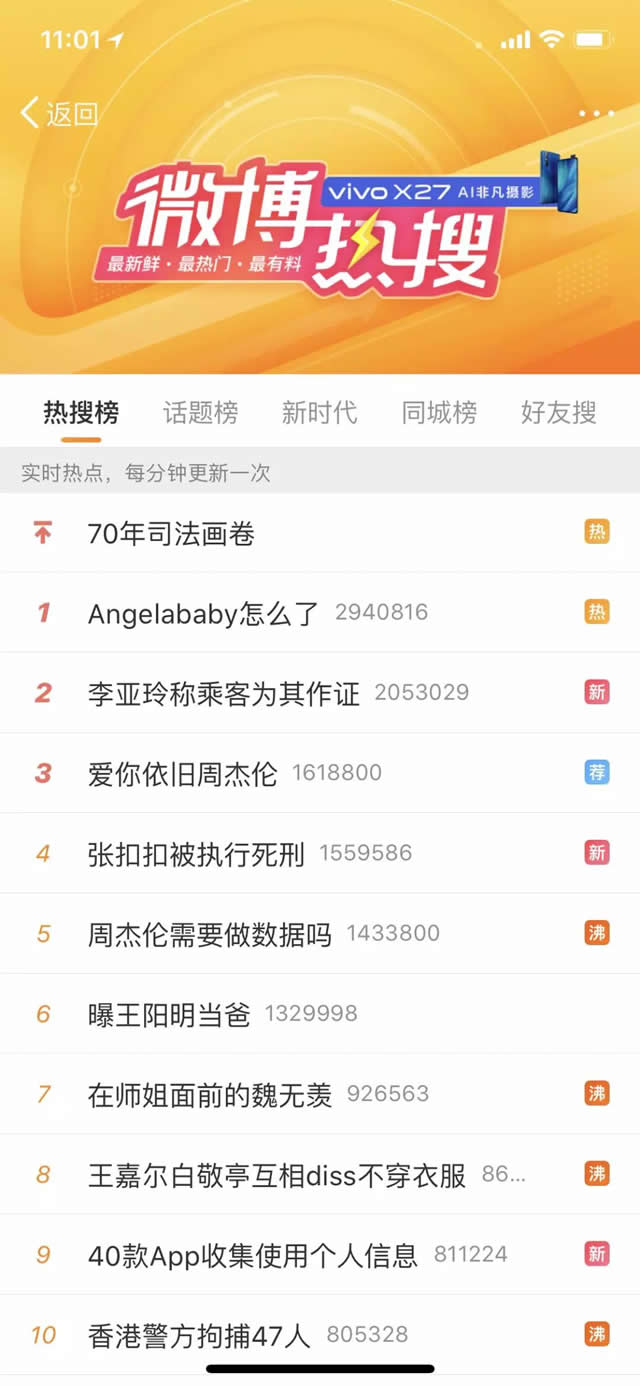View the topic 李亚玲称乘客为其作证
Image resolution: width=640 pixels, height=1386 pixels.
(223, 693)
